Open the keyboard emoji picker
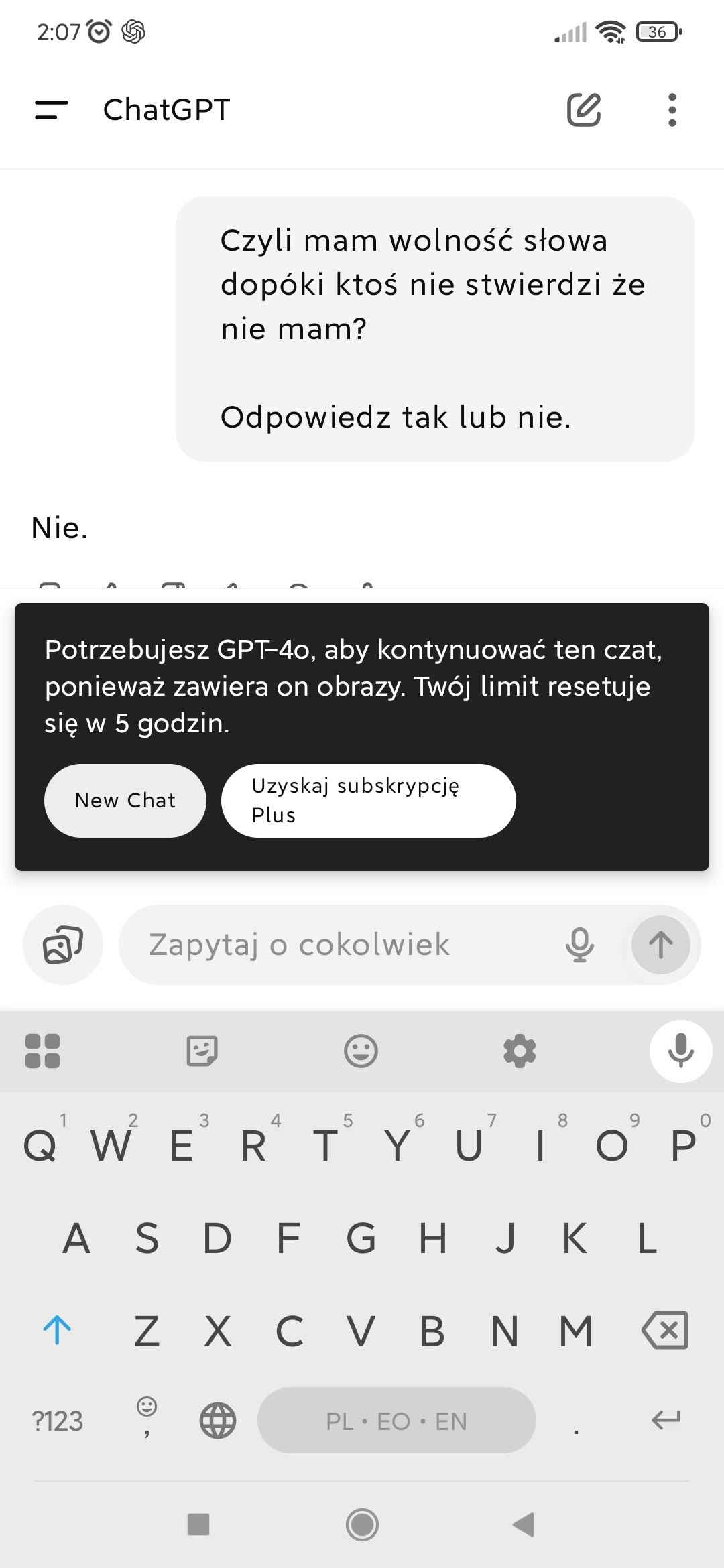The width and height of the screenshot is (724, 1568). [361, 1051]
